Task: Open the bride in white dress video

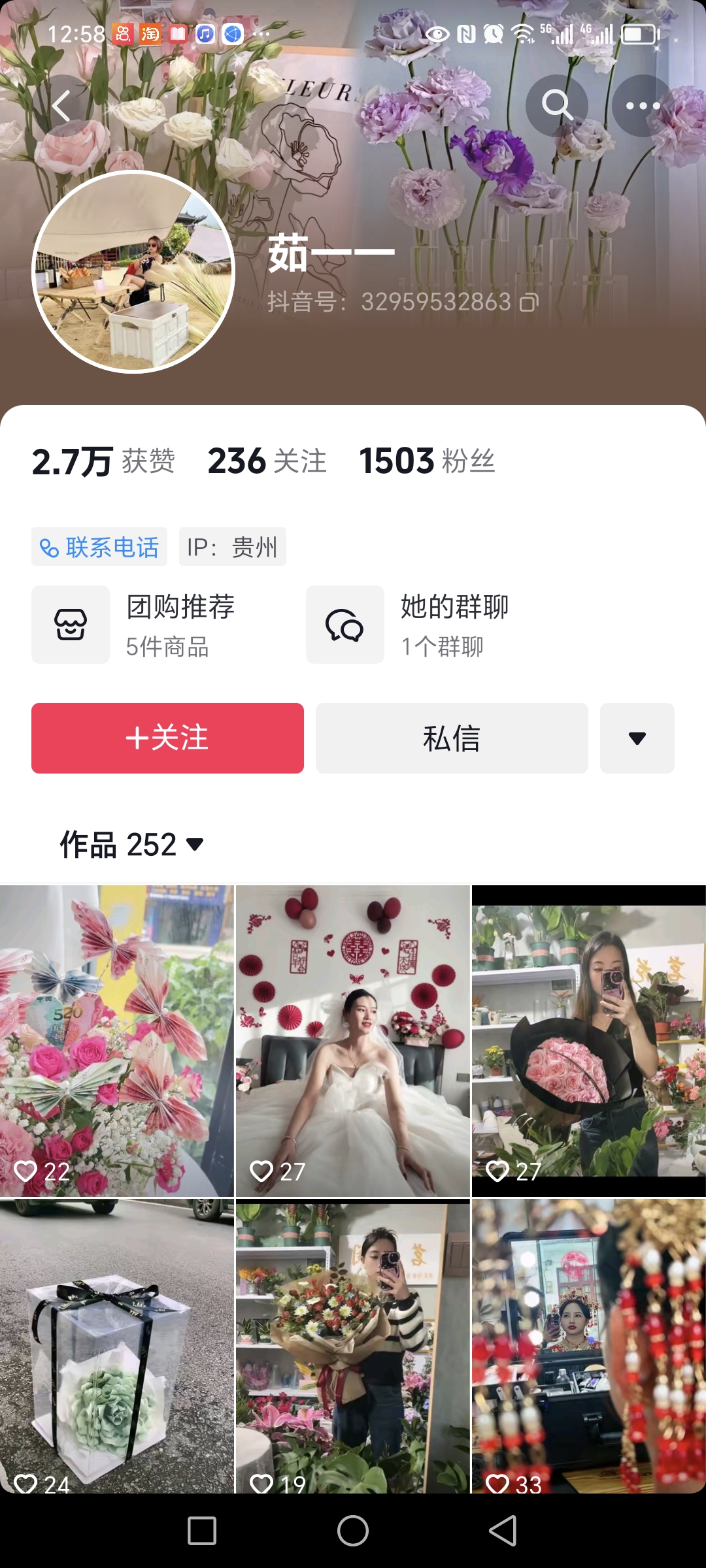Action: (352, 1040)
